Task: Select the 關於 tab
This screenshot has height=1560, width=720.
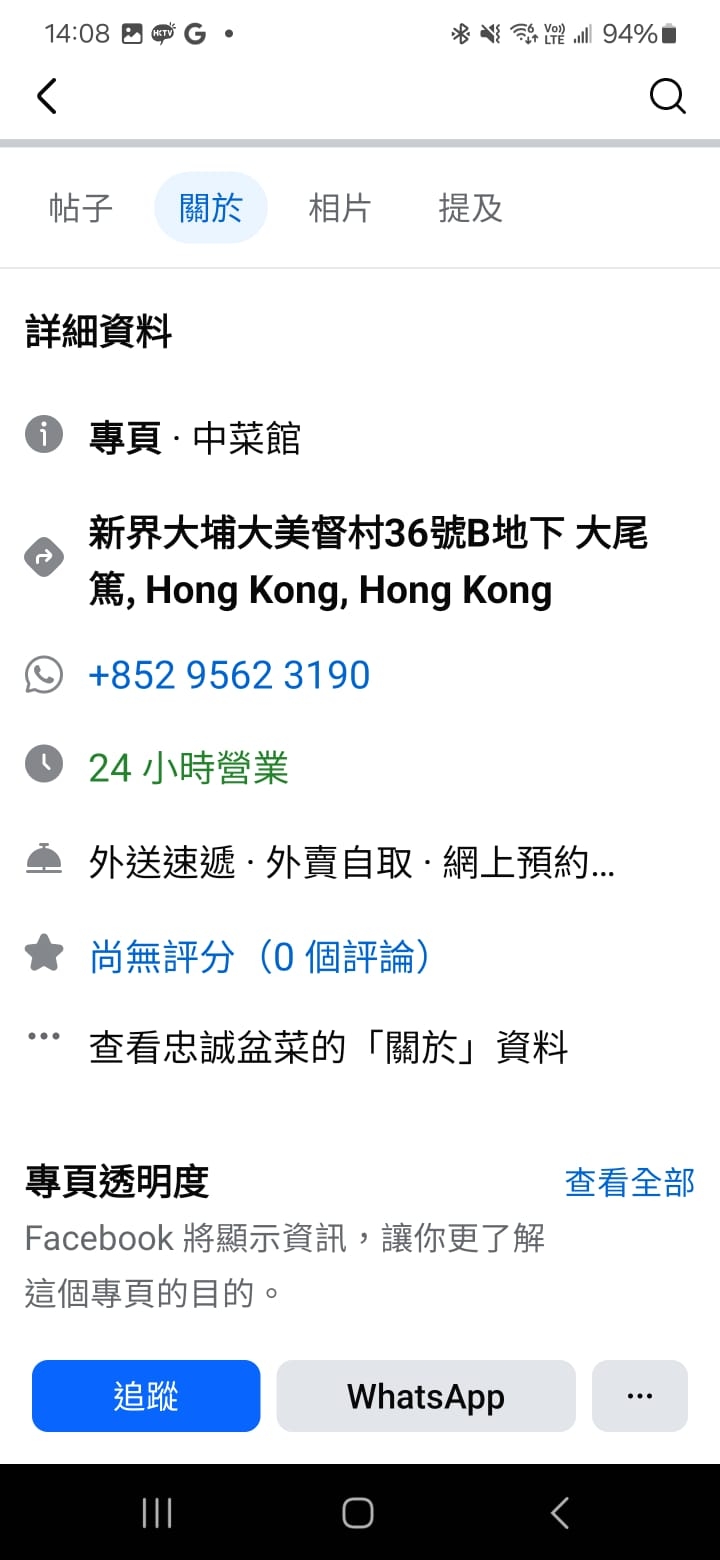Action: pyautogui.click(x=211, y=208)
